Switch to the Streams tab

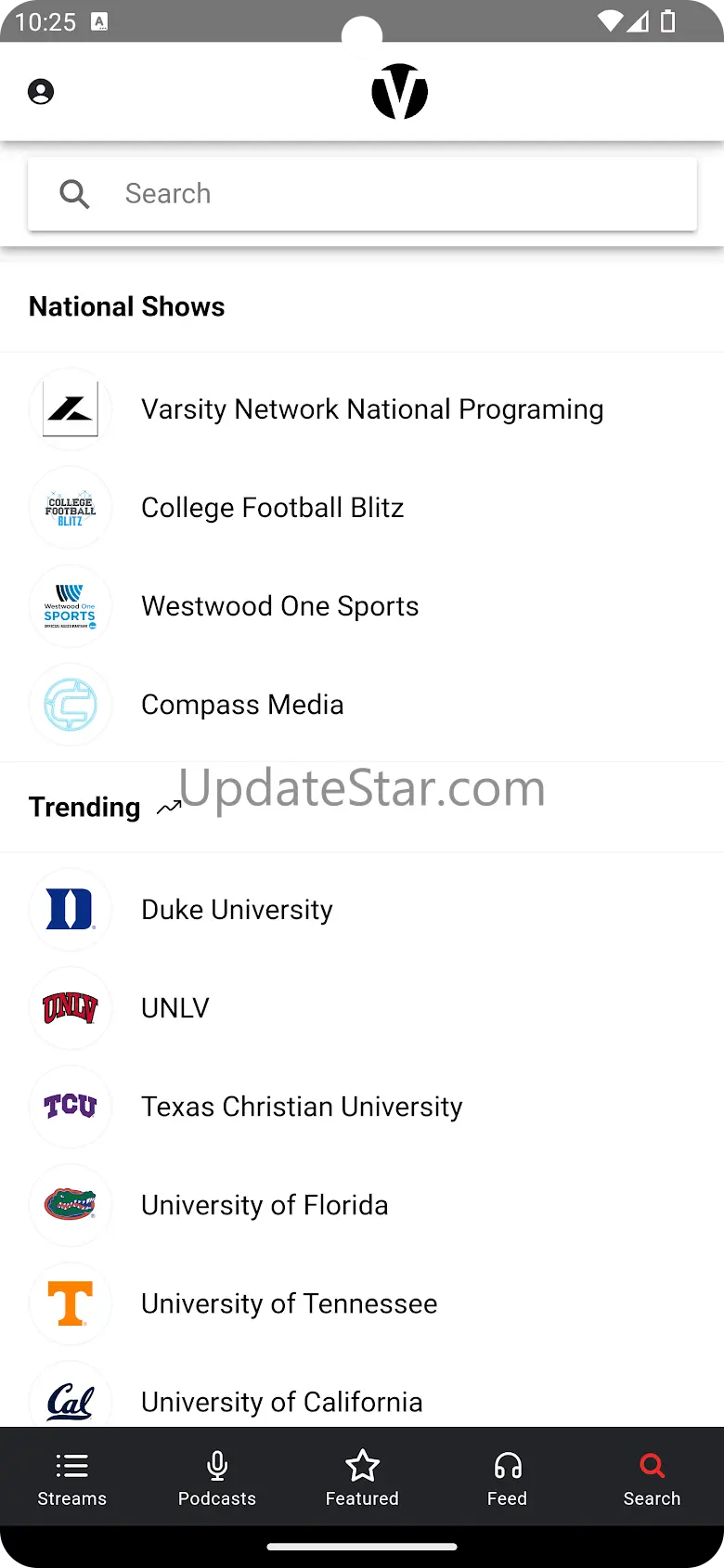[72, 1478]
